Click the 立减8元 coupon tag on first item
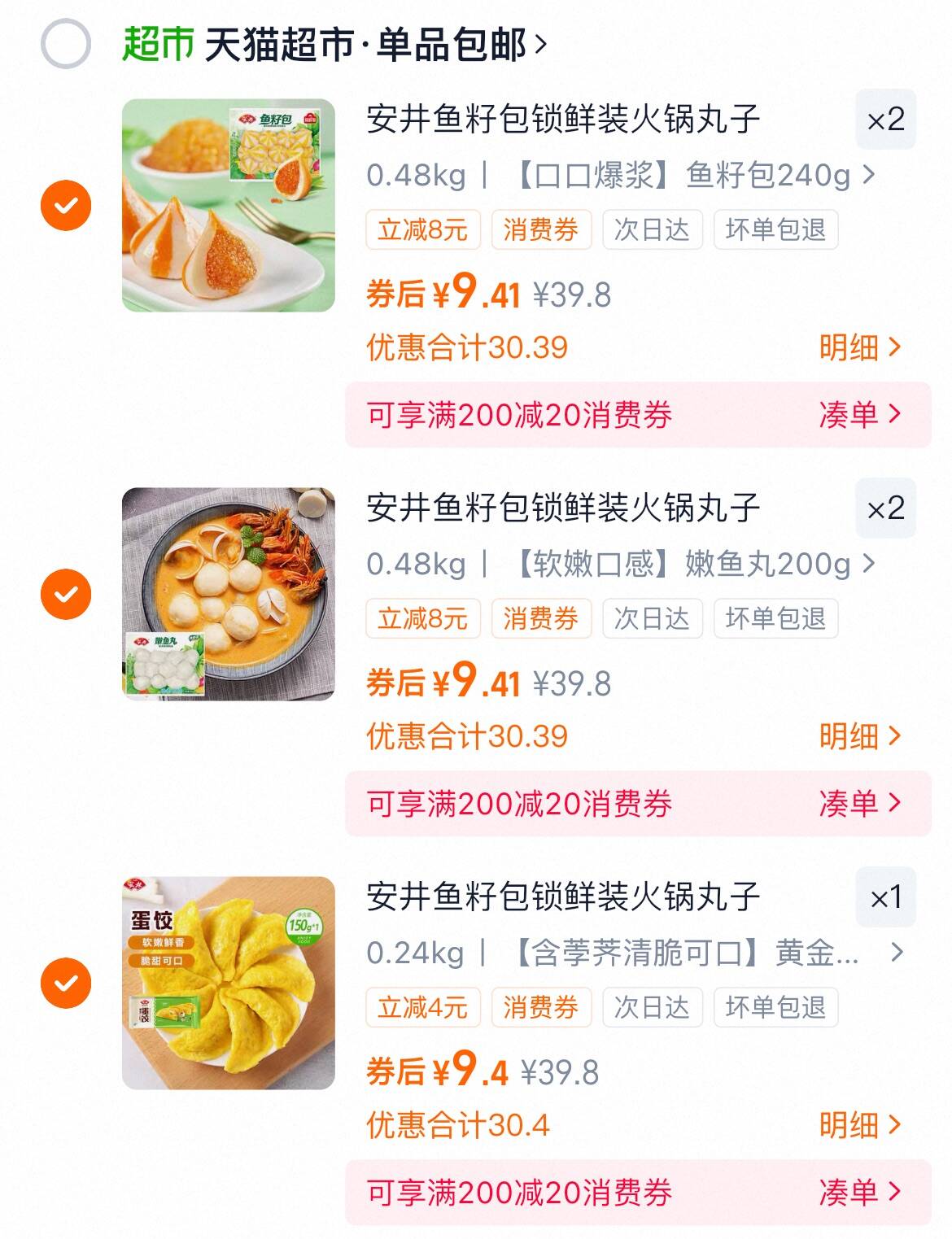The width and height of the screenshot is (952, 1239). coord(422,229)
